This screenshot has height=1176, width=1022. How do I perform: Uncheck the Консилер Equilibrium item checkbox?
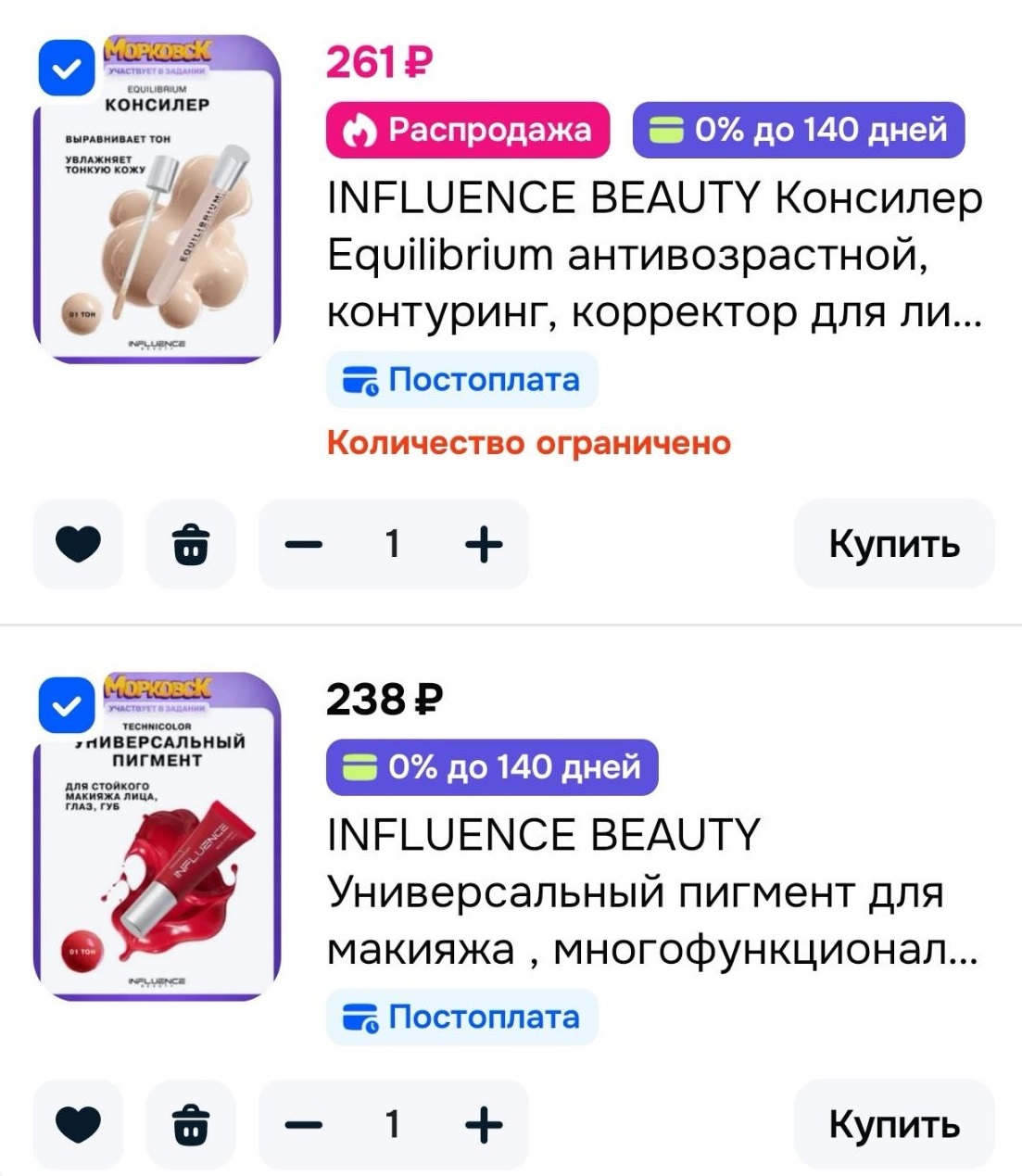click(66, 69)
